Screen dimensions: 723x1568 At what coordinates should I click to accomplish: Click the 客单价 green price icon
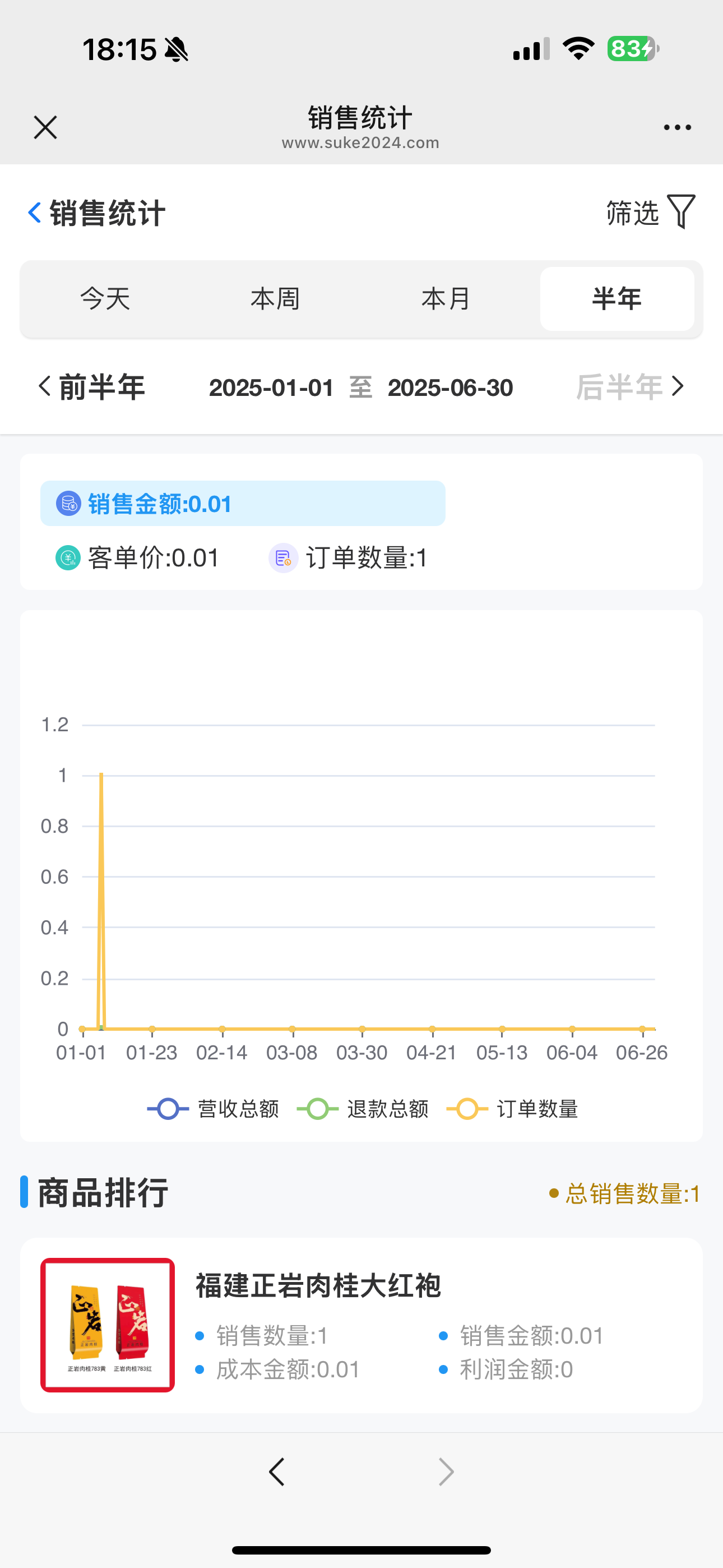click(x=68, y=557)
